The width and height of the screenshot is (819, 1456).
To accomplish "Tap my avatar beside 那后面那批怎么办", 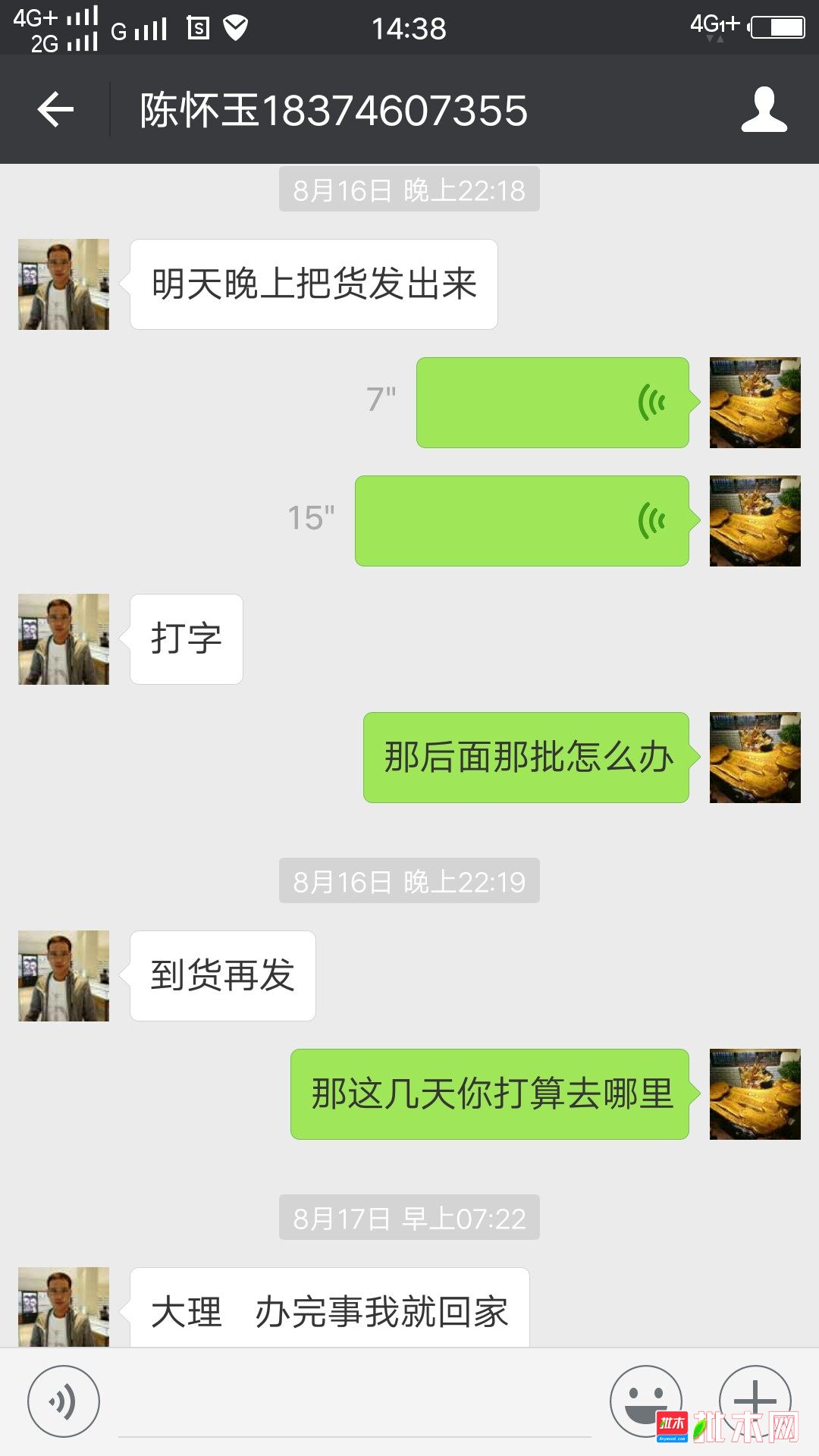I will (755, 758).
